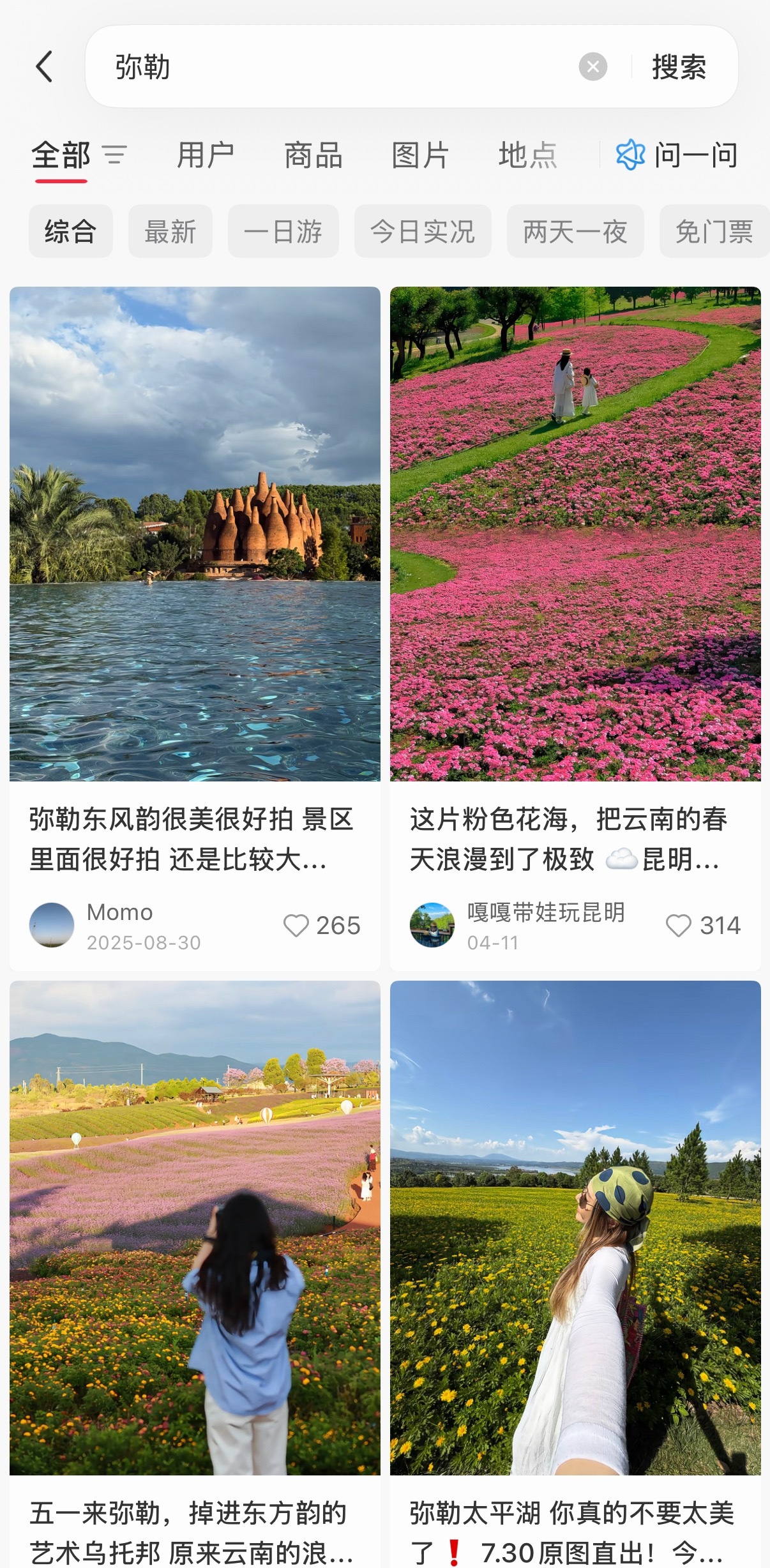Switch to the 商品 tab

pyautogui.click(x=313, y=155)
